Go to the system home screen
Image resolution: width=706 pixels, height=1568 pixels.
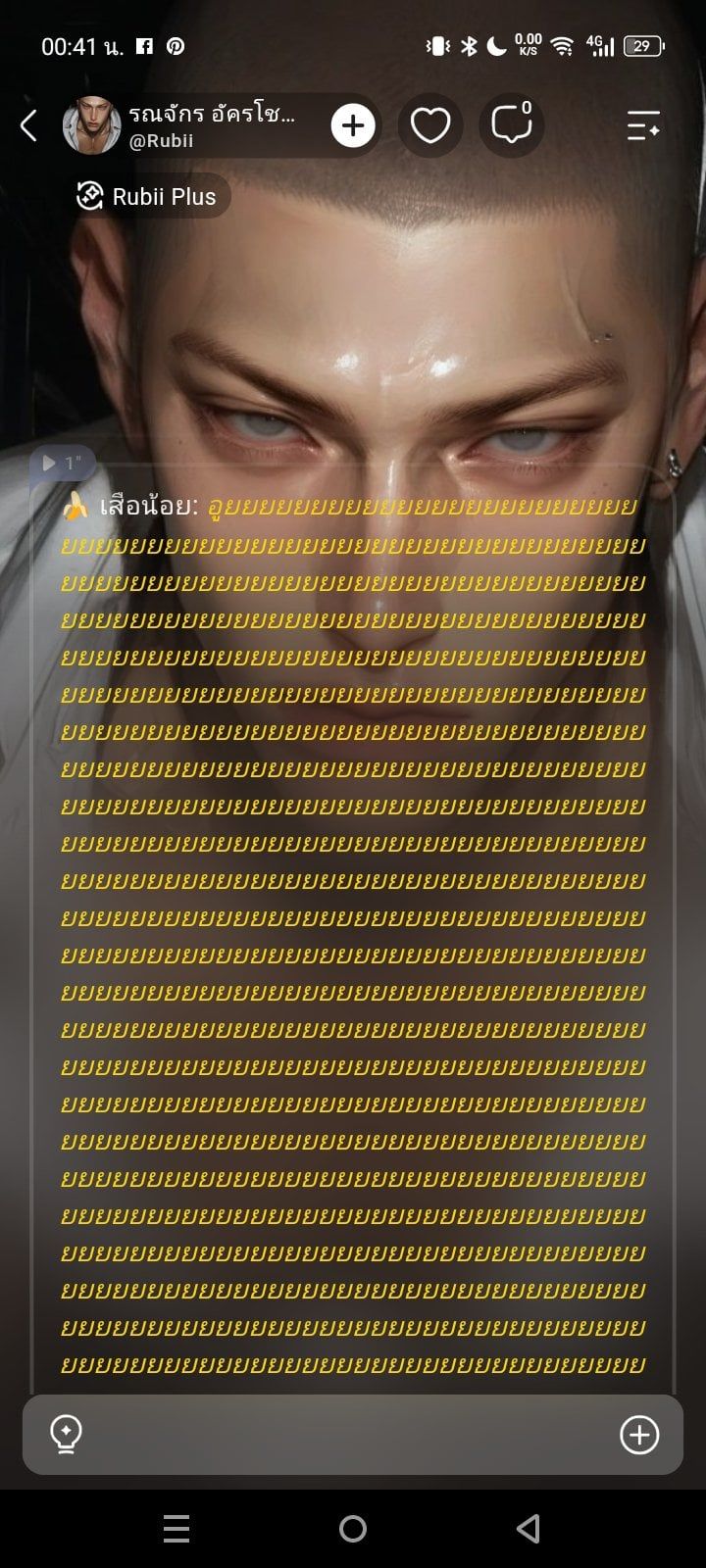(x=353, y=1529)
